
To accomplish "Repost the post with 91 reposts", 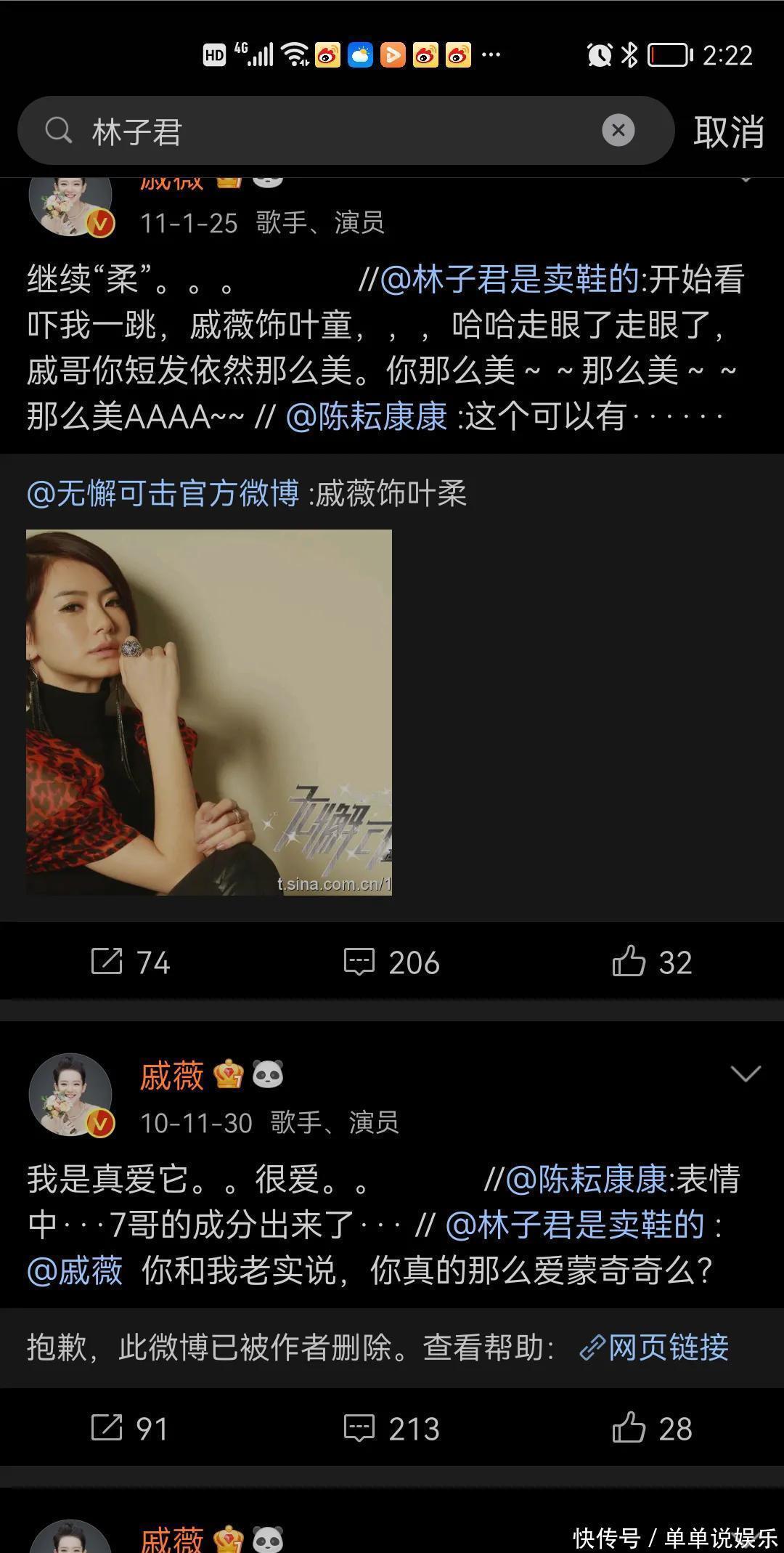I will (131, 1429).
